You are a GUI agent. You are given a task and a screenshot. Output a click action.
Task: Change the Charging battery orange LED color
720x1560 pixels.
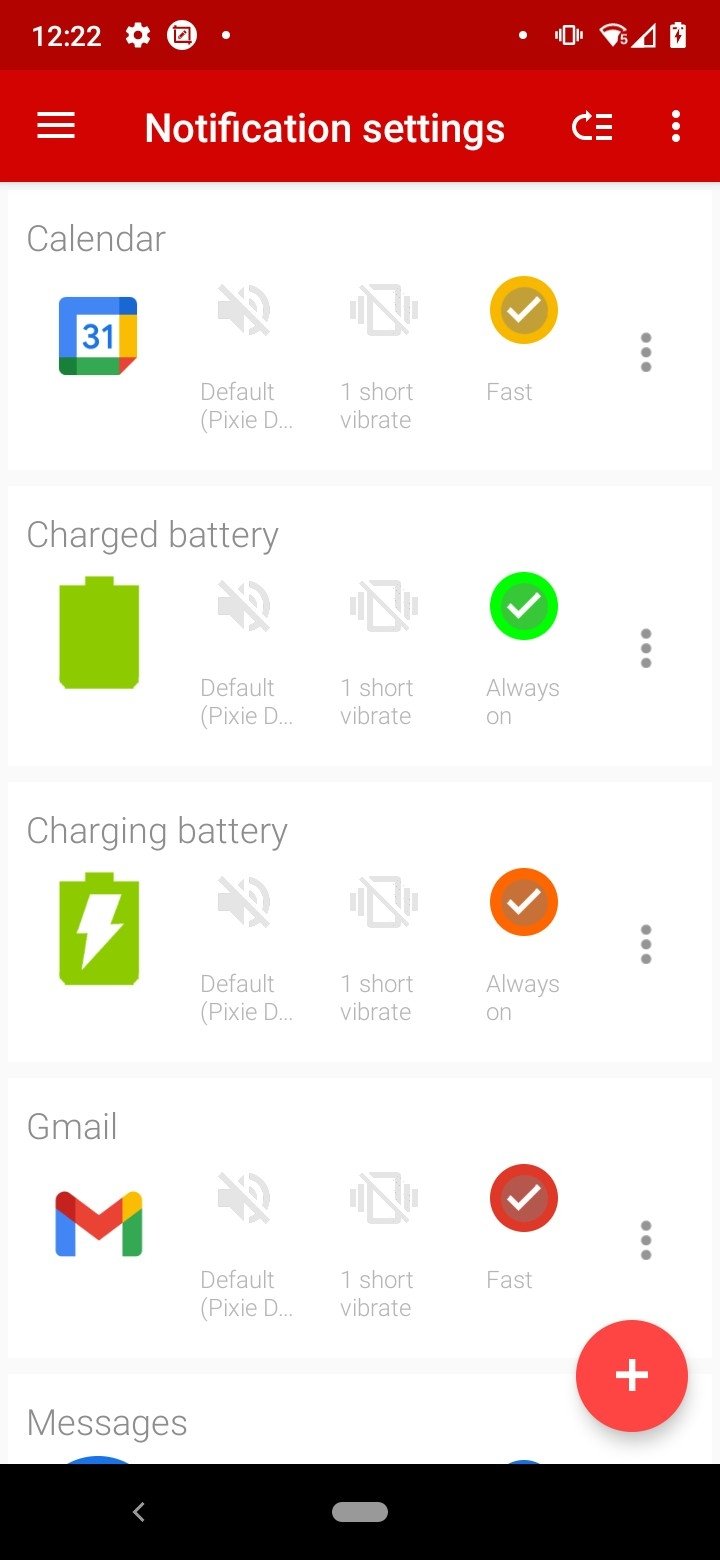[x=523, y=902]
